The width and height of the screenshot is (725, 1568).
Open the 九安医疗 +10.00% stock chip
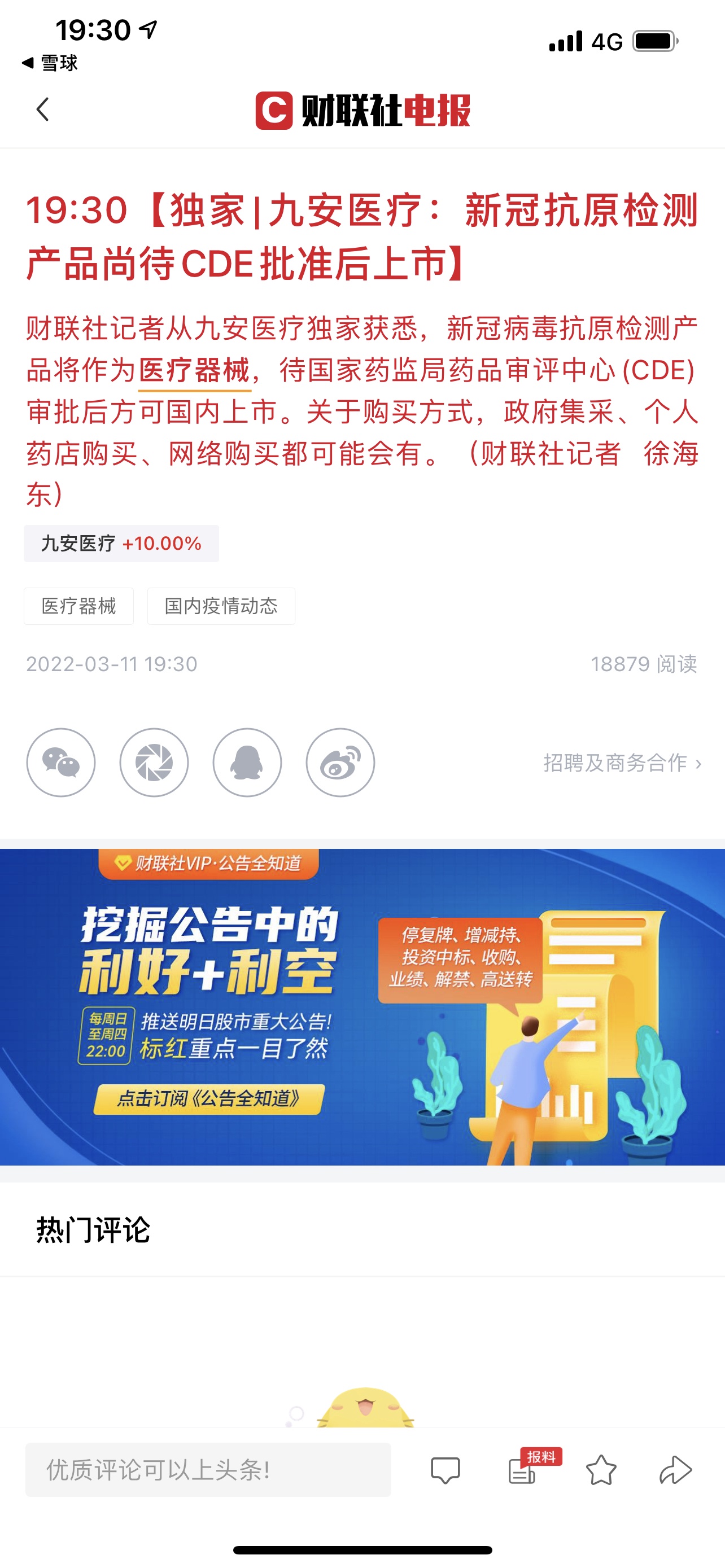(121, 543)
